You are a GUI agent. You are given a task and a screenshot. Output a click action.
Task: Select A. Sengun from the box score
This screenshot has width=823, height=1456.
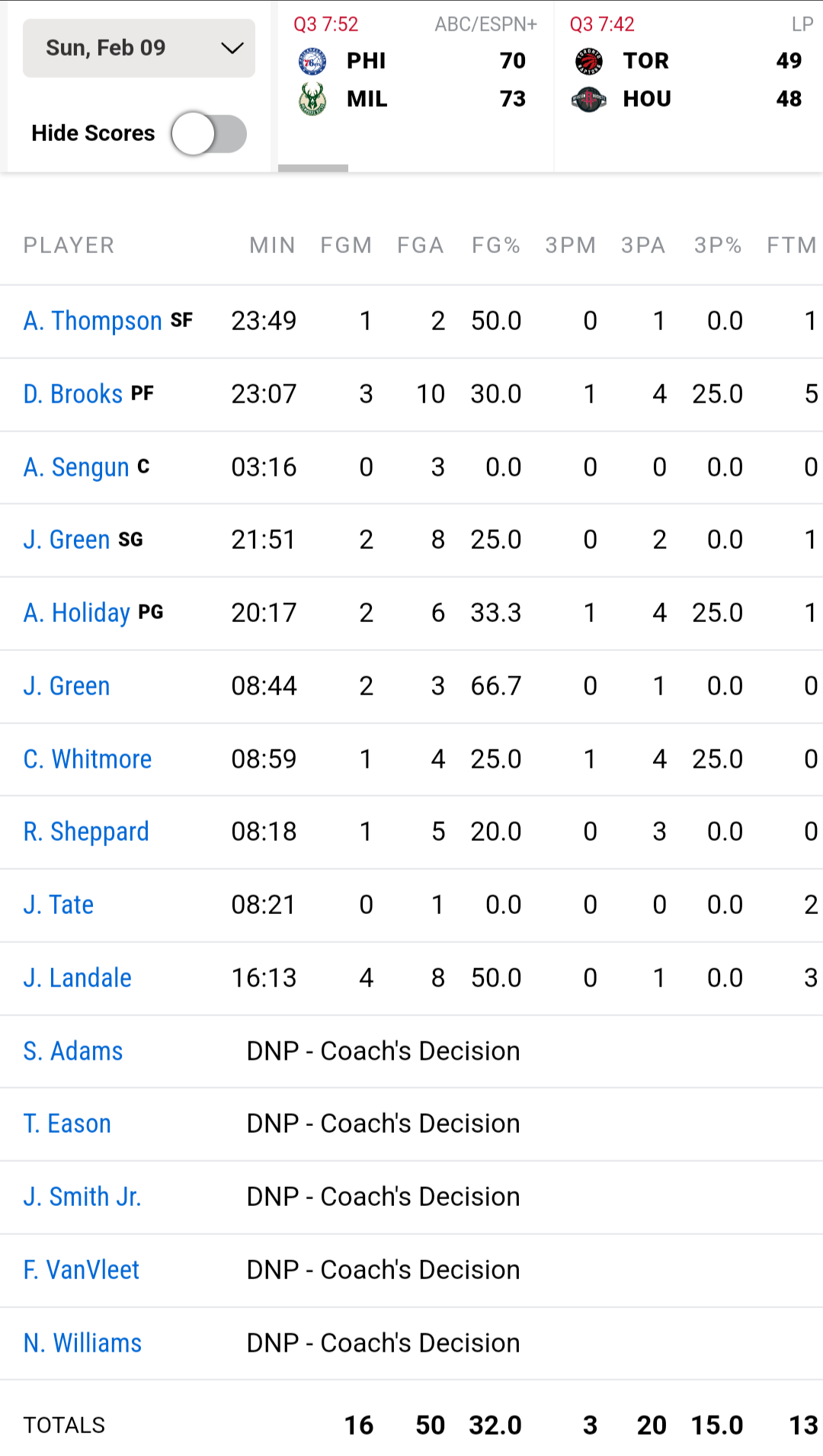[75, 467]
